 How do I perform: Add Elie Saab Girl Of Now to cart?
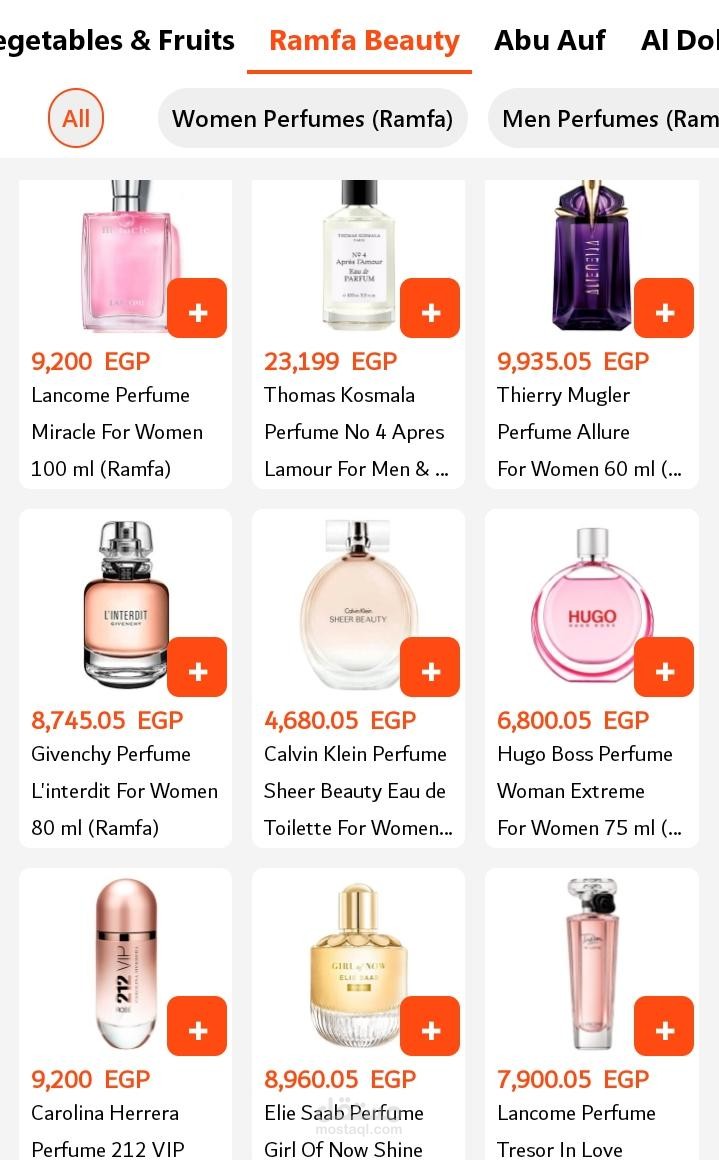click(x=430, y=1026)
